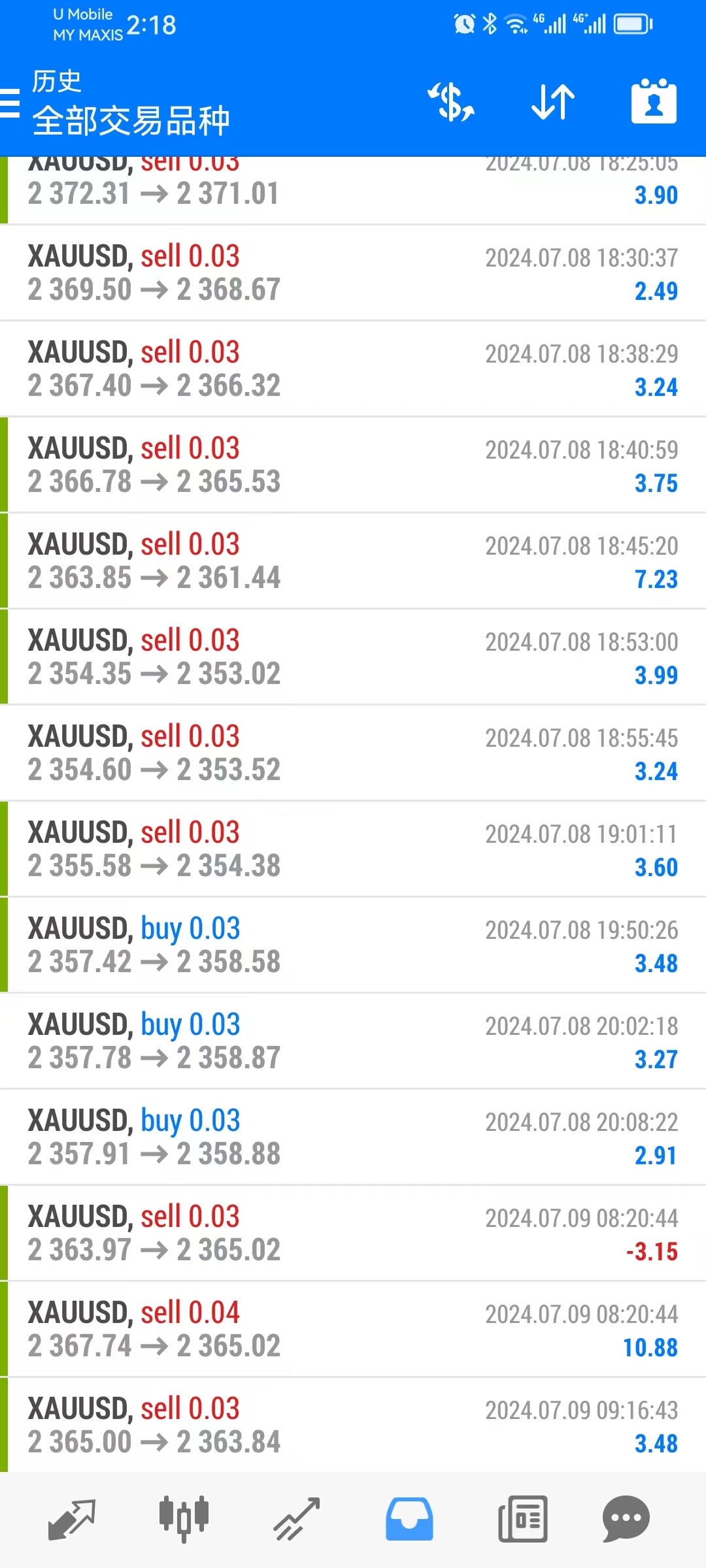Expand the trade with profit 7.23
The width and height of the screenshot is (706, 1568).
[353, 561]
